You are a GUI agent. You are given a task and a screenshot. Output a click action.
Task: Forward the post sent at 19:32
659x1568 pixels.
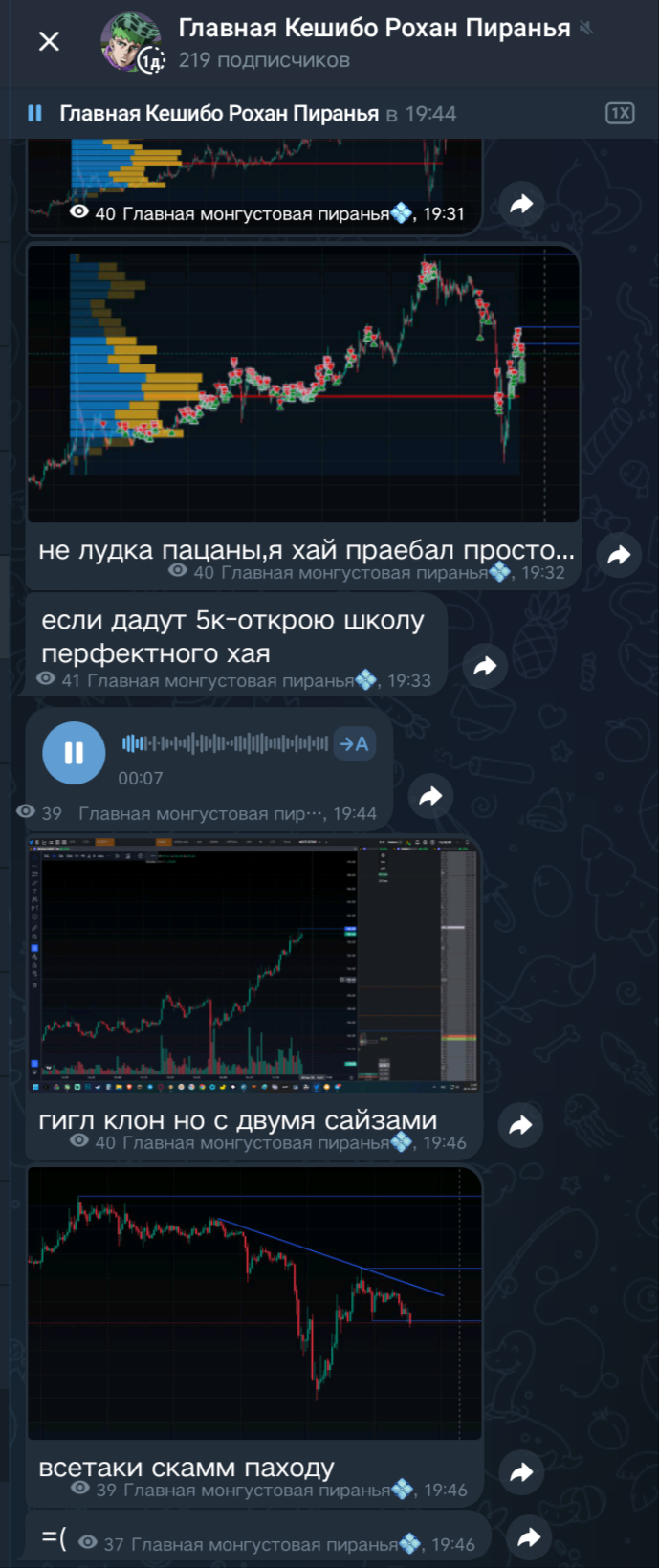pyautogui.click(x=619, y=554)
